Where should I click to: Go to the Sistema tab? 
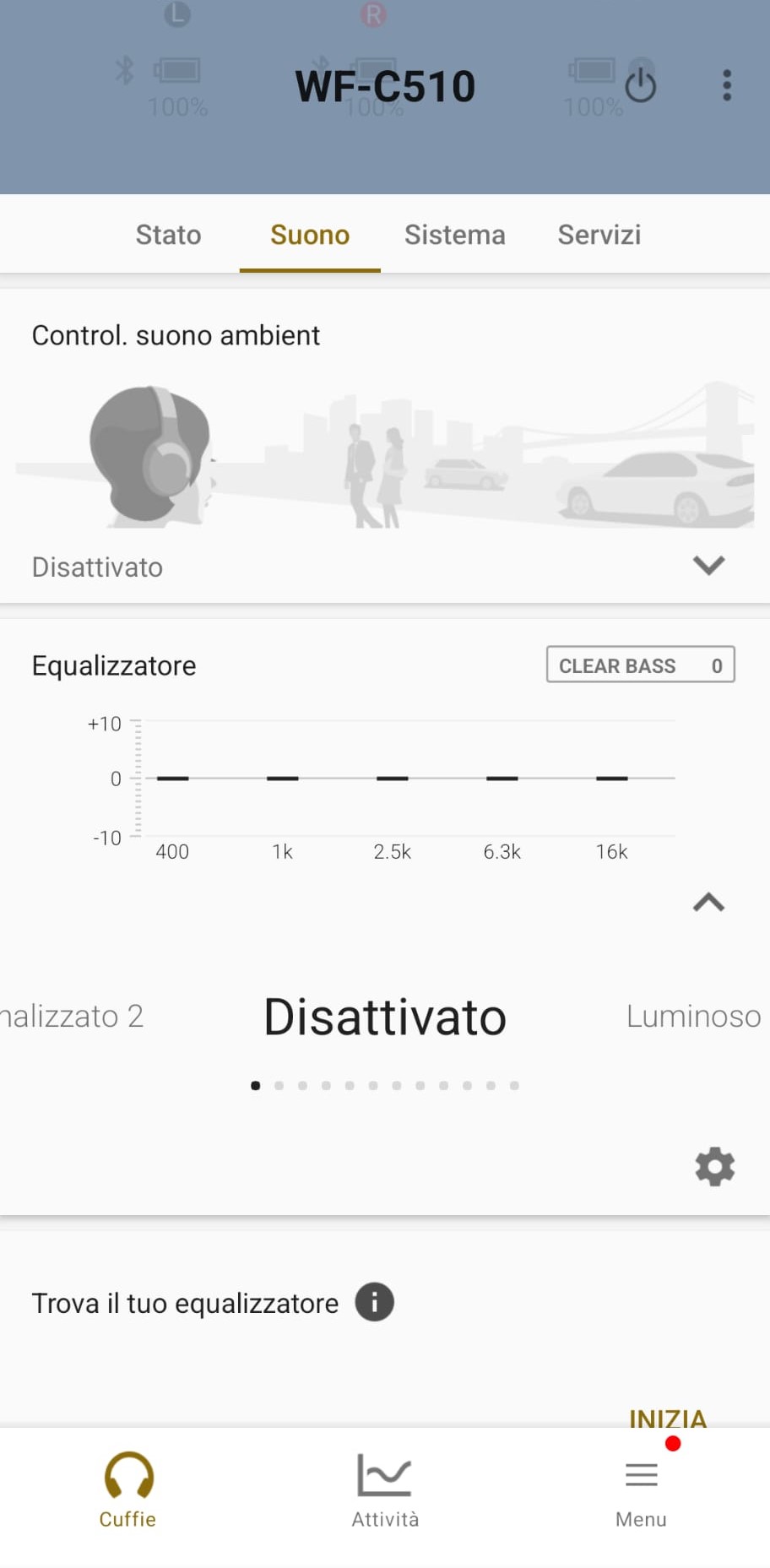click(455, 235)
